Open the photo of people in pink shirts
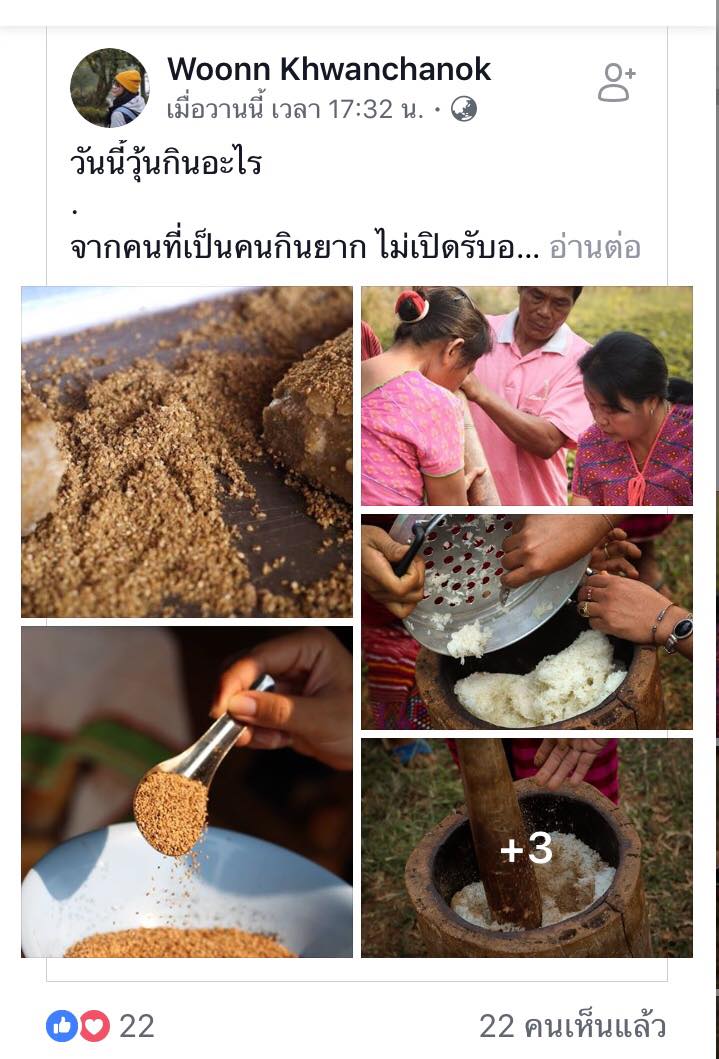This screenshot has height=1059, width=719. (x=526, y=395)
